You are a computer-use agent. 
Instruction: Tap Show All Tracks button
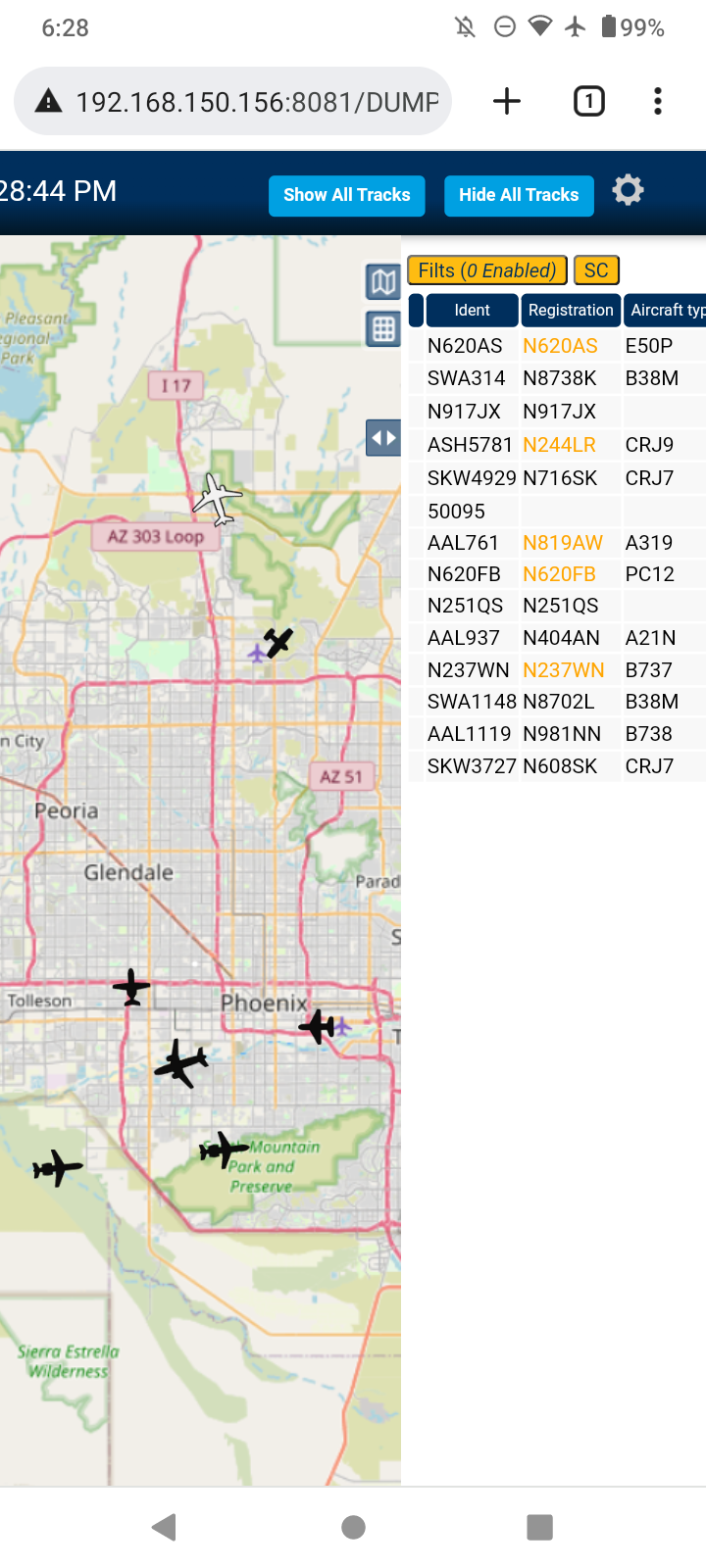(347, 195)
